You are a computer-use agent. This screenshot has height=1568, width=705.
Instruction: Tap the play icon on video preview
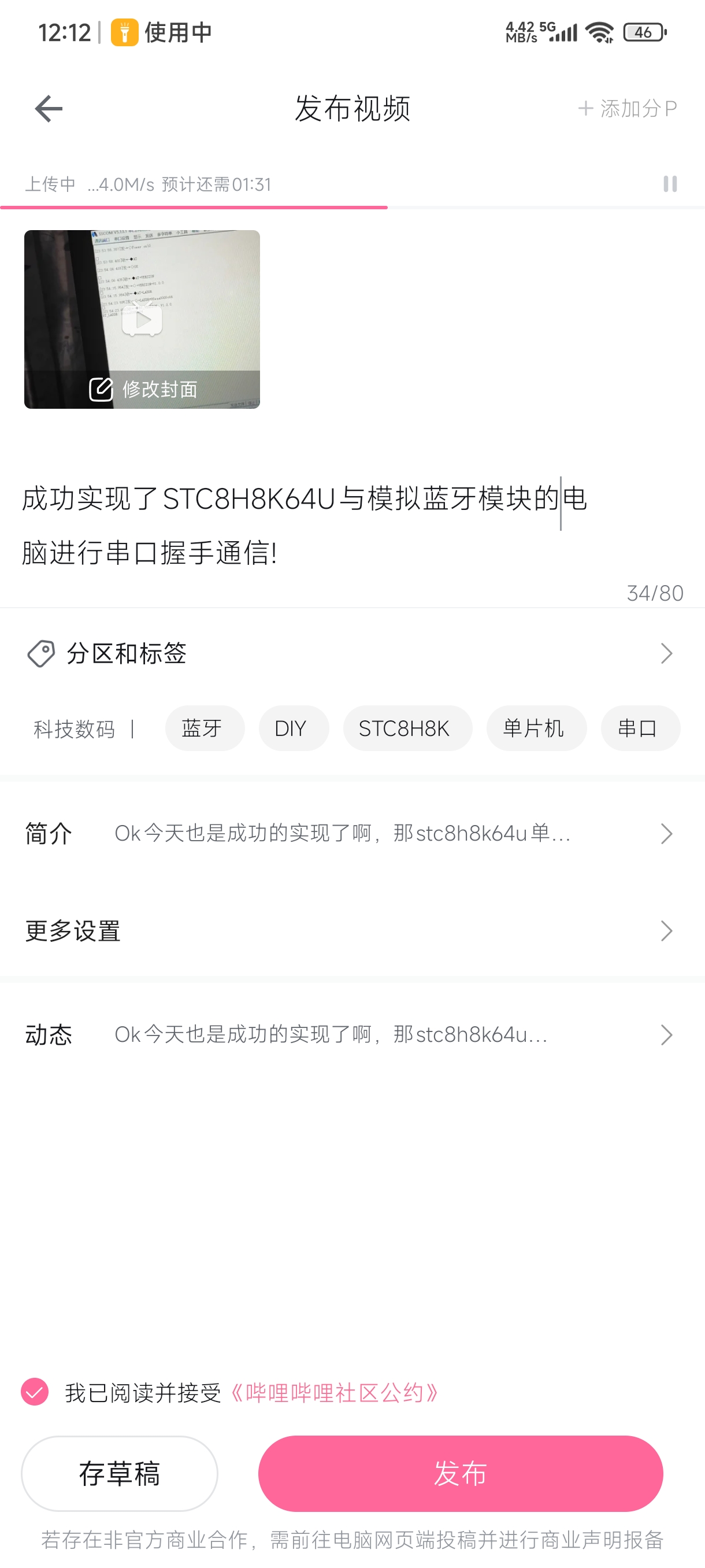coord(143,321)
